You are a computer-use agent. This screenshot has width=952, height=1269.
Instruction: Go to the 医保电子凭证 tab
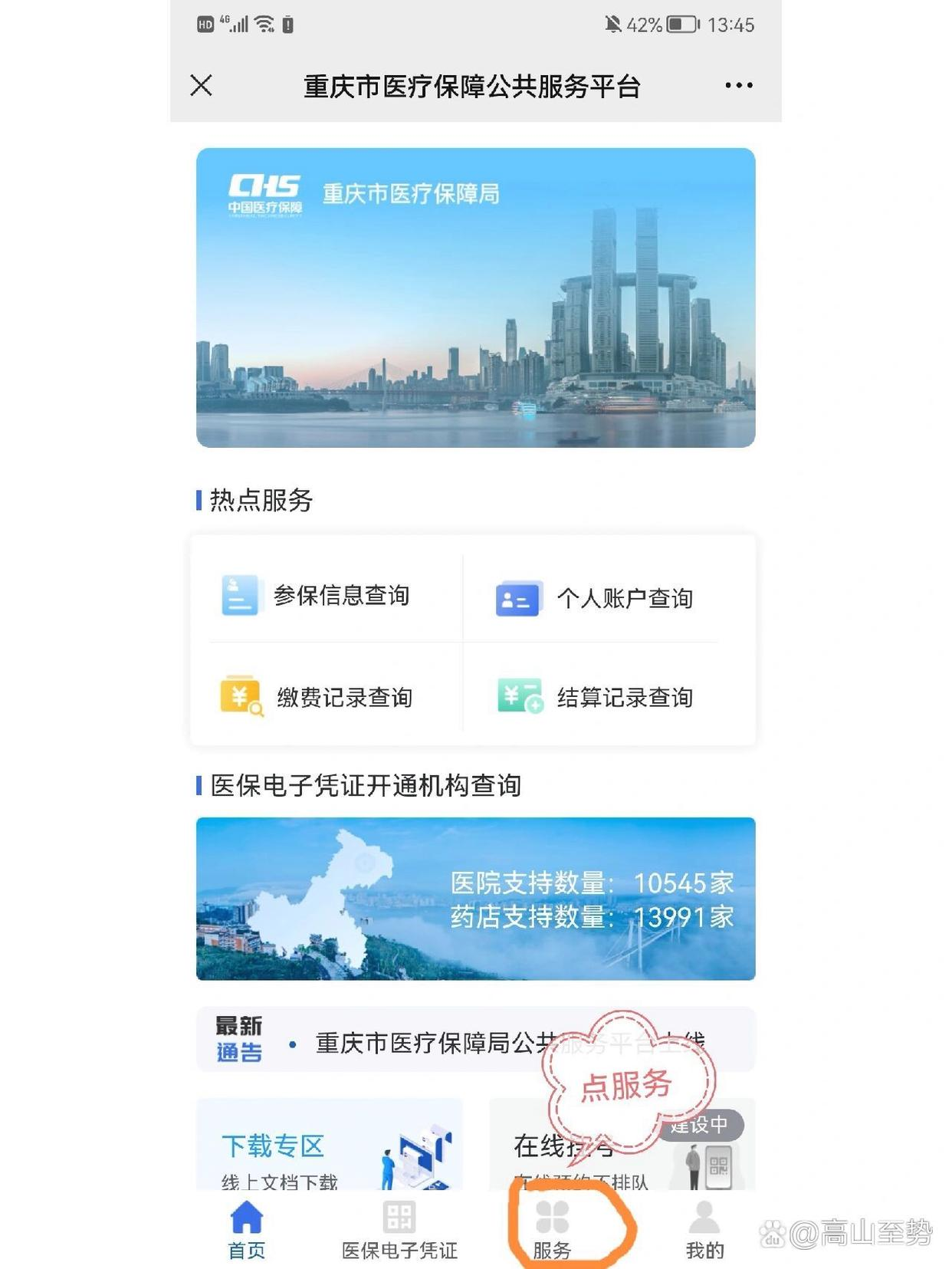pos(399,1230)
